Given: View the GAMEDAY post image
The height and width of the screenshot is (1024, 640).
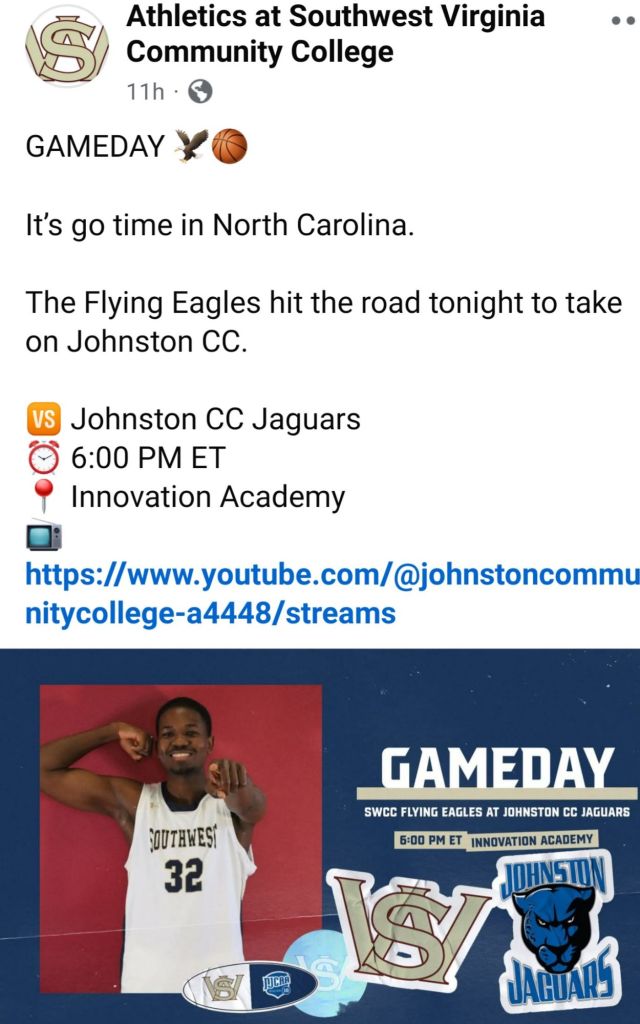Looking at the screenshot, I should (x=320, y=836).
